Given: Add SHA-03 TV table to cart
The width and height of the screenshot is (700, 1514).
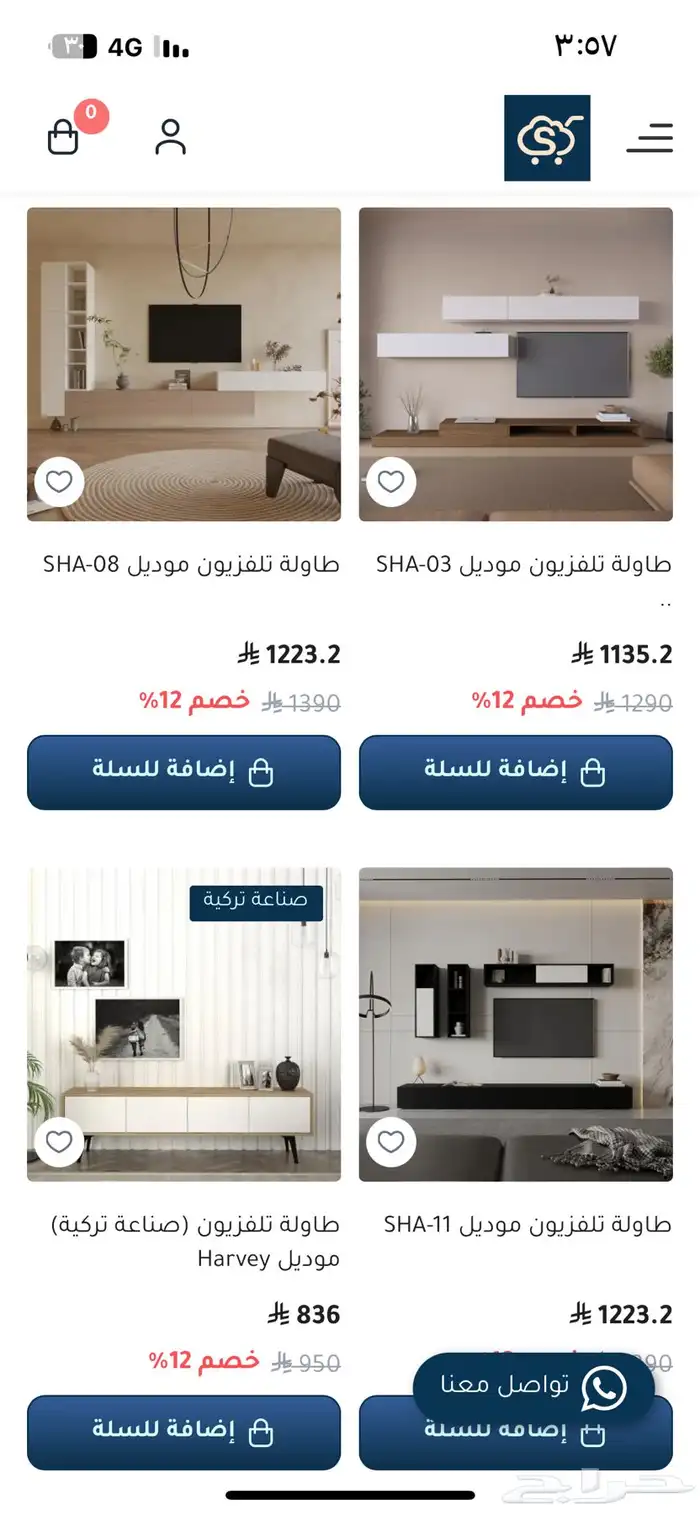Looking at the screenshot, I should pyautogui.click(x=516, y=772).
